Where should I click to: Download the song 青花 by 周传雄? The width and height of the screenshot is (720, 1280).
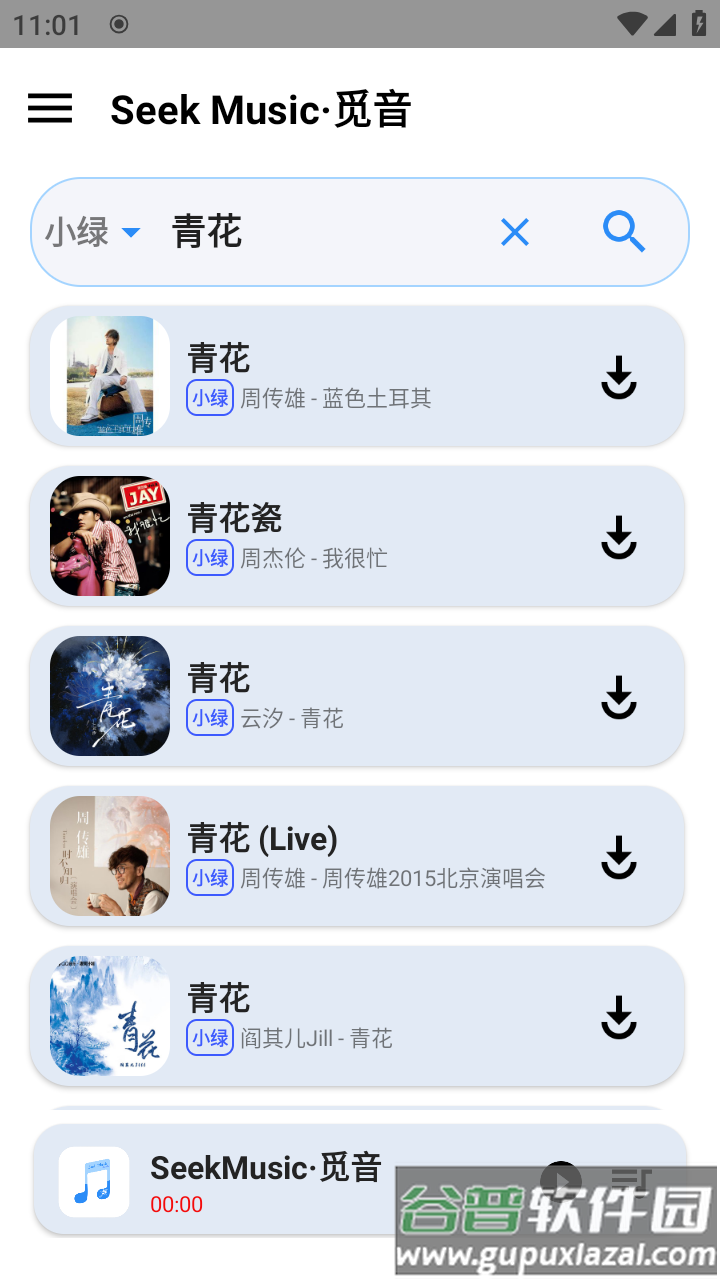[x=618, y=377]
